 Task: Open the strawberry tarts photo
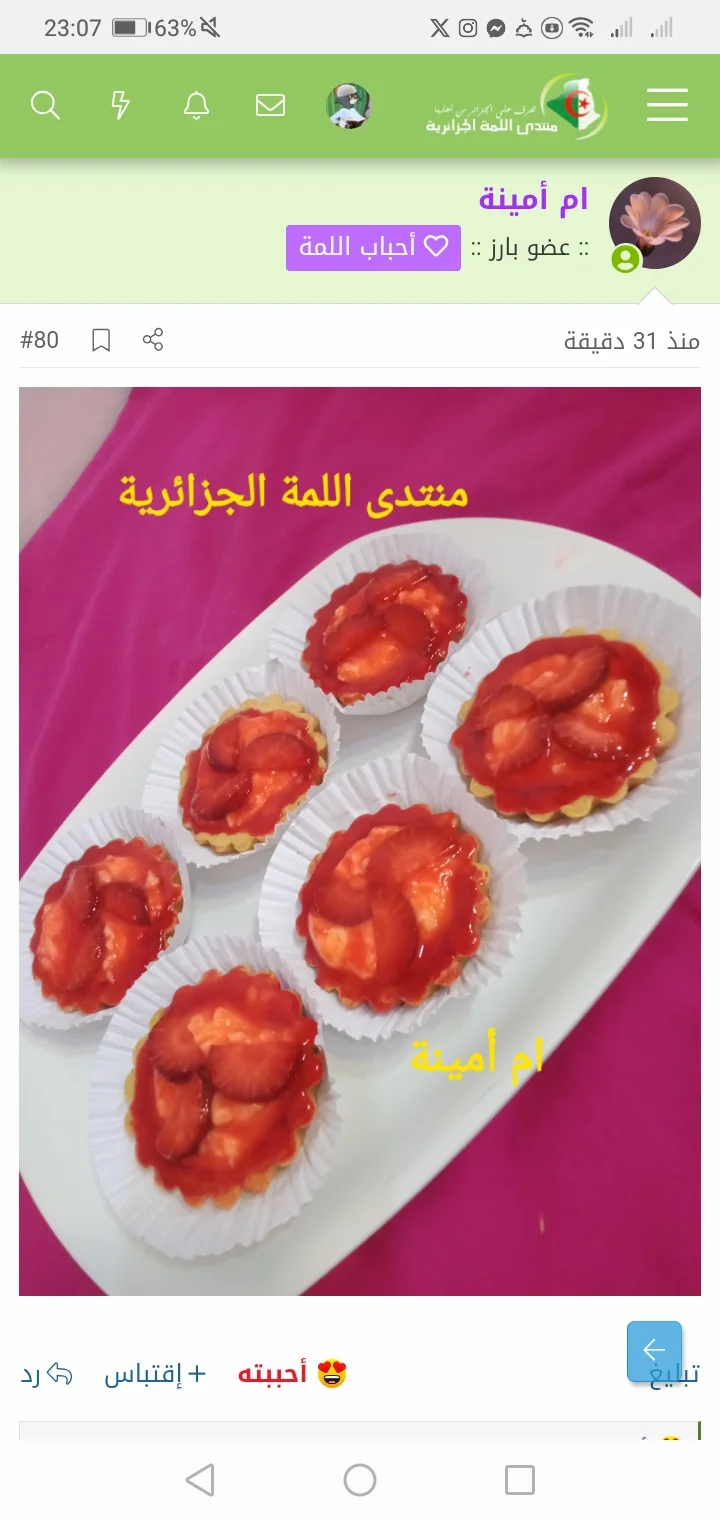(360, 840)
